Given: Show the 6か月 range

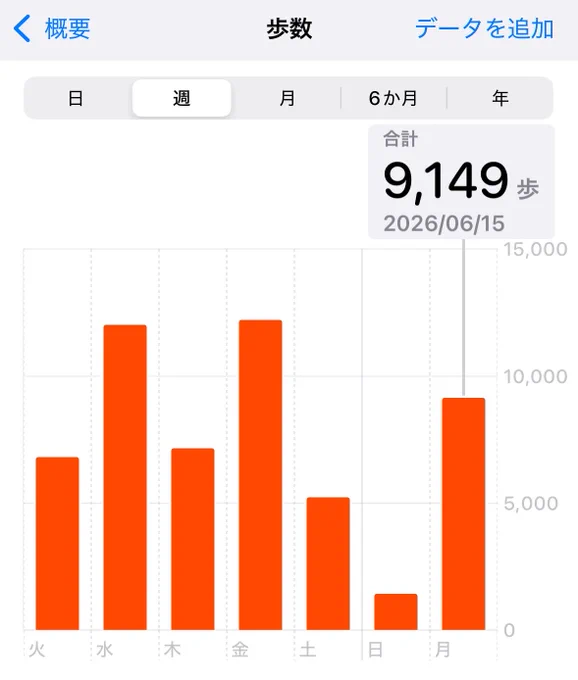Looking at the screenshot, I should 393,98.
